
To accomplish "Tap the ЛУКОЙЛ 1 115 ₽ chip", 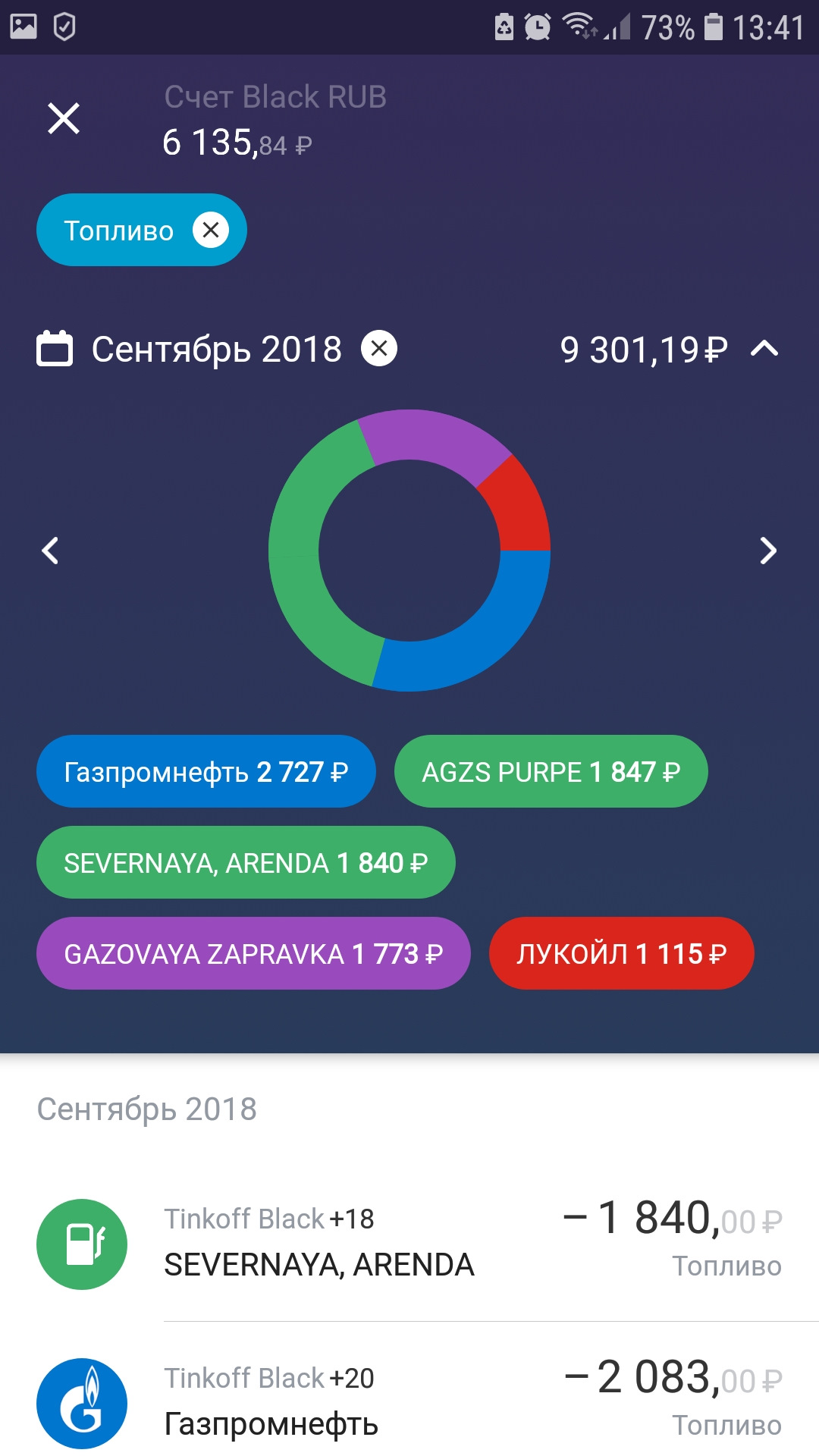I will [x=622, y=953].
